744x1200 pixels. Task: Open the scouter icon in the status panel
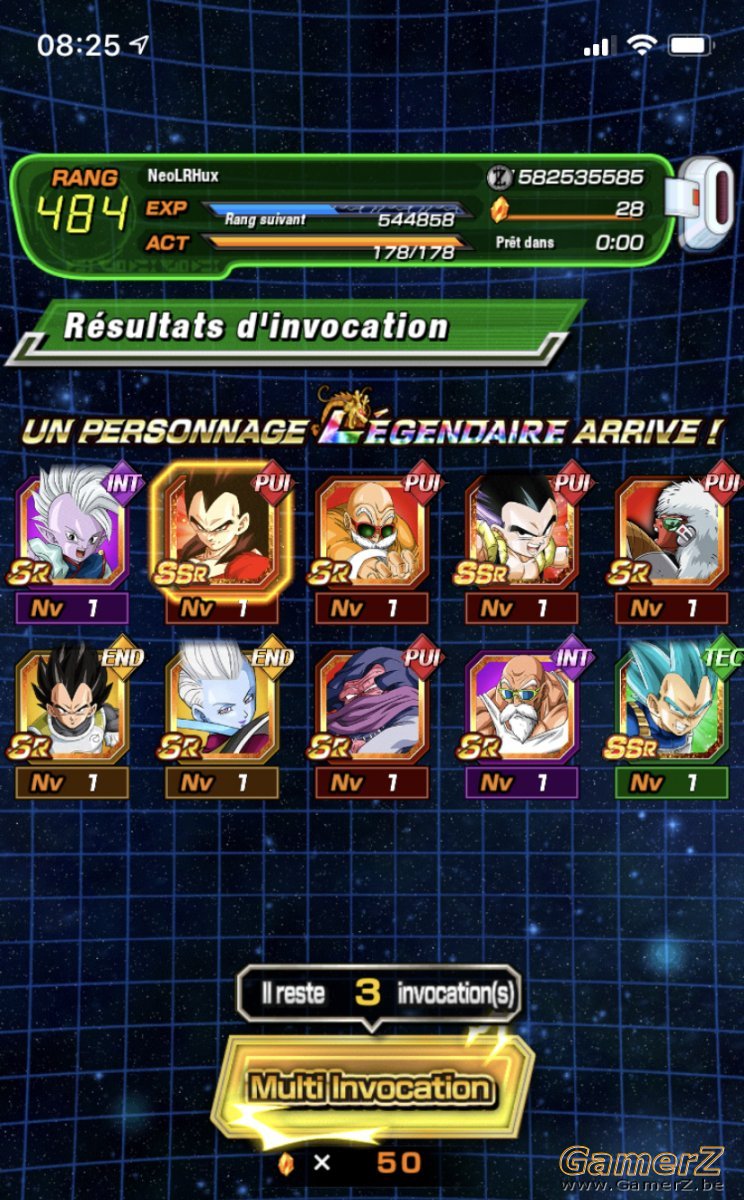point(704,206)
